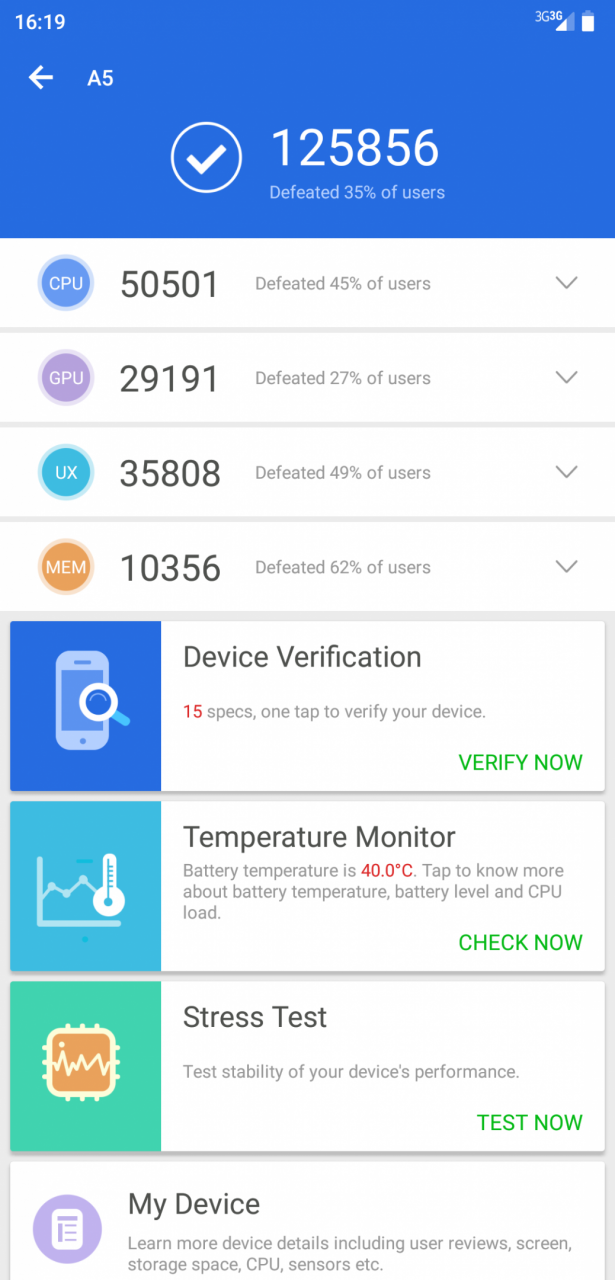Expand the MEM score row

[x=566, y=567]
